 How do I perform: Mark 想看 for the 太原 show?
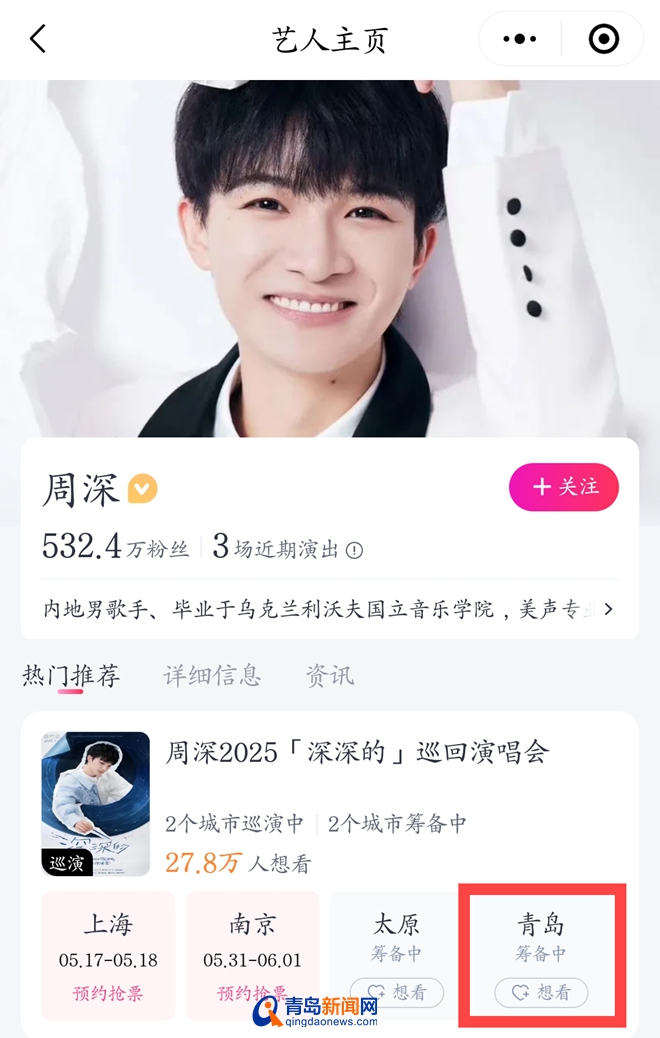click(397, 992)
